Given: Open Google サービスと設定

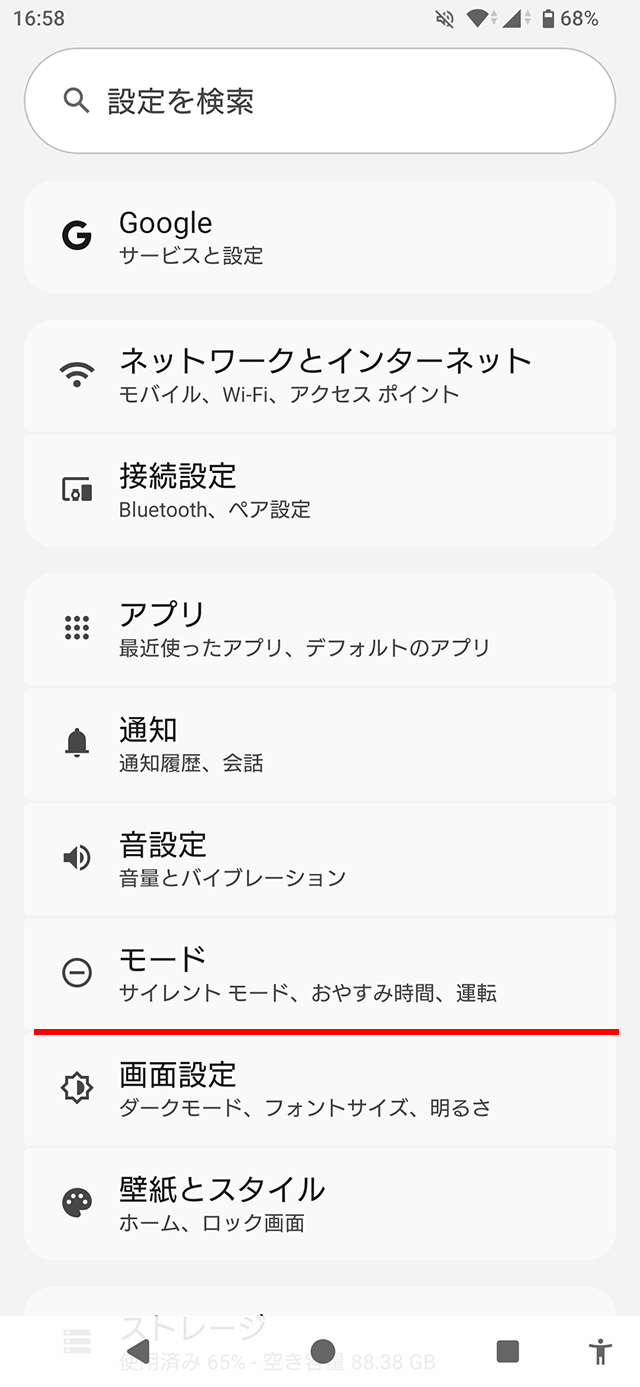Looking at the screenshot, I should 319,237.
